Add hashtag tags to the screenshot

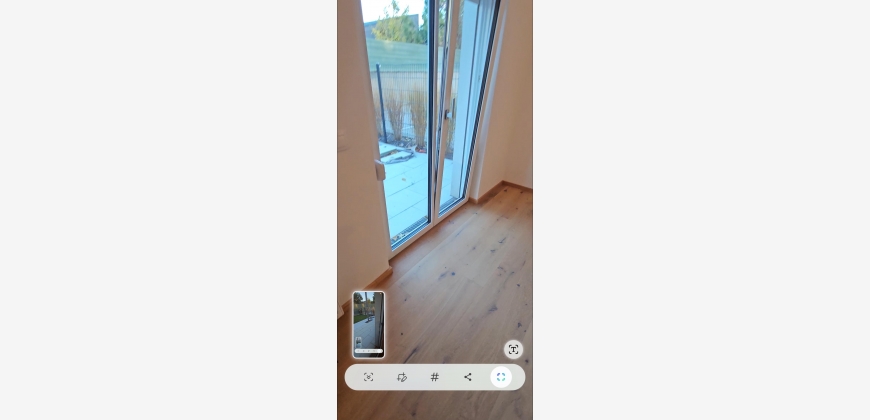434,377
